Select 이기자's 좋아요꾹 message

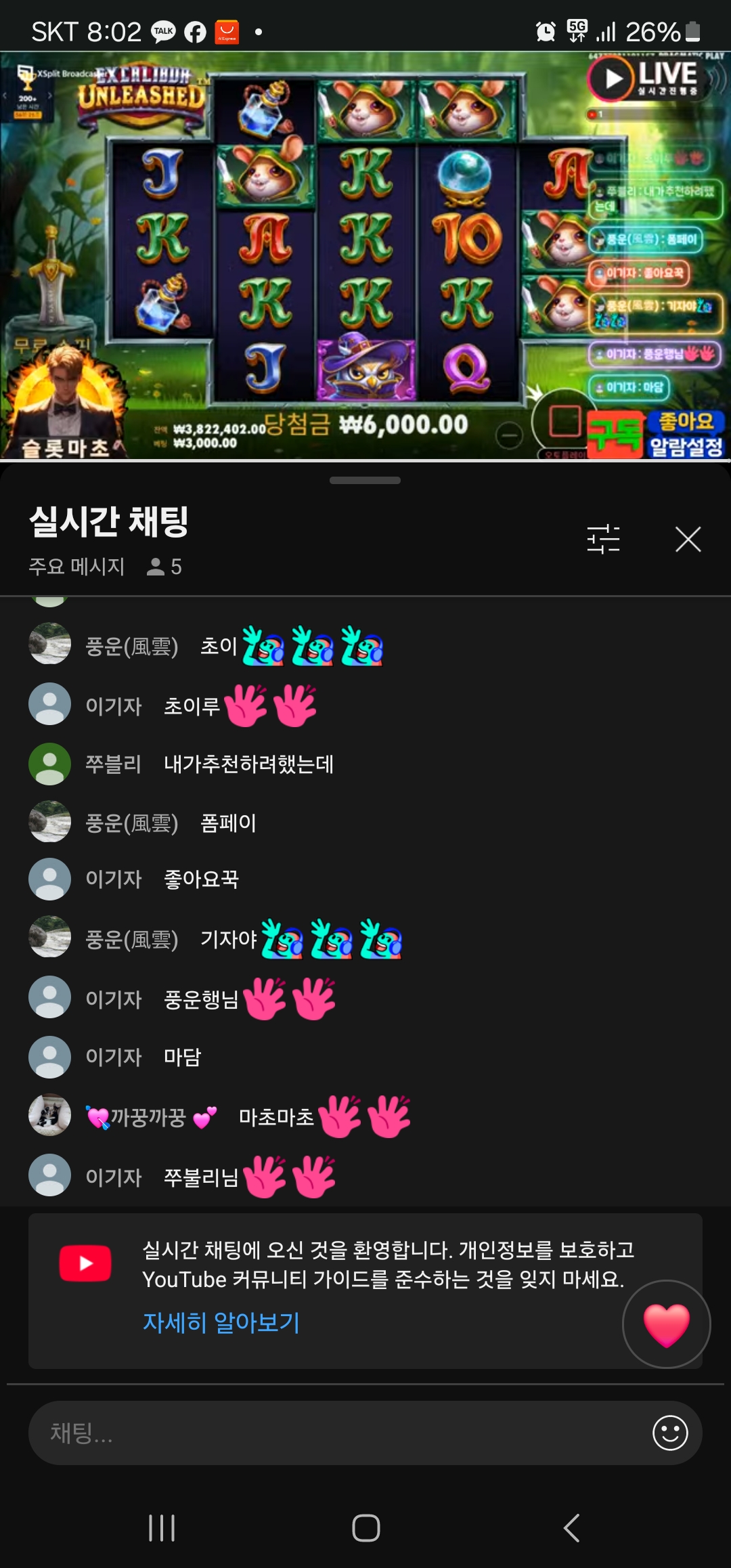[x=201, y=879]
